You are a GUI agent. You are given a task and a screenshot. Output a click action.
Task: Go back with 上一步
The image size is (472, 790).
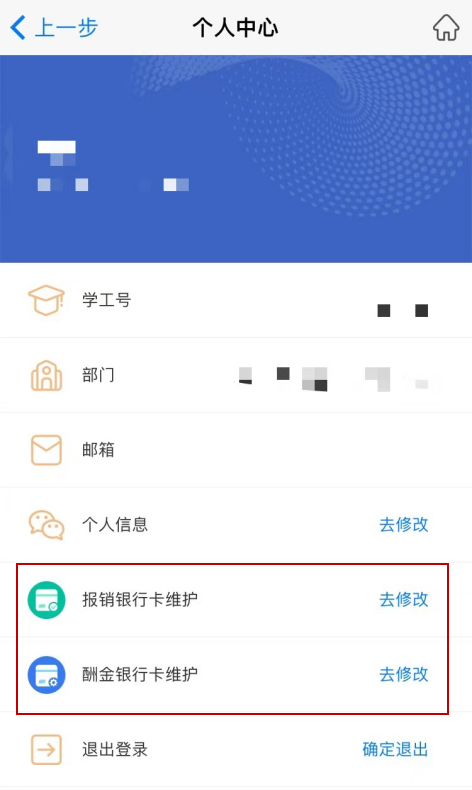[54, 27]
